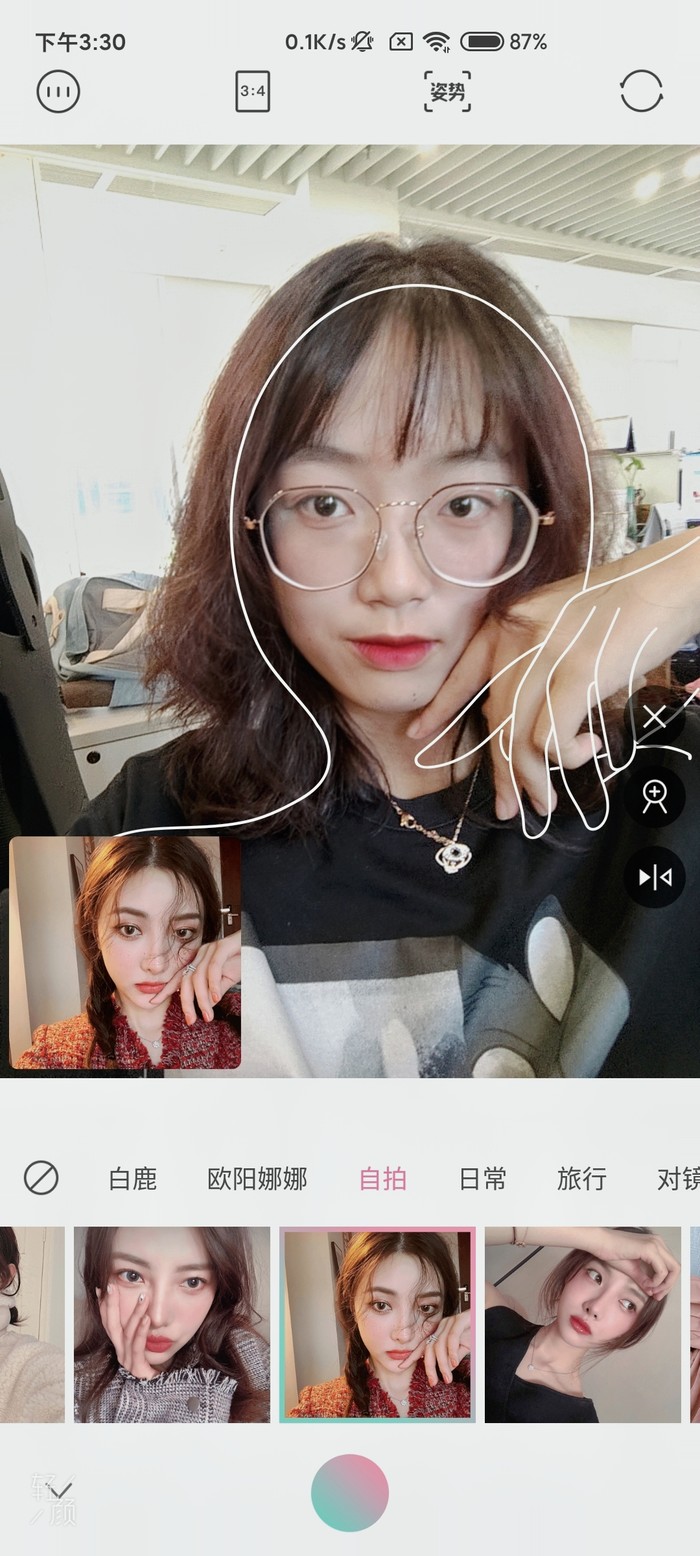
Task: Tap the pose zoom person icon
Action: coord(655,797)
